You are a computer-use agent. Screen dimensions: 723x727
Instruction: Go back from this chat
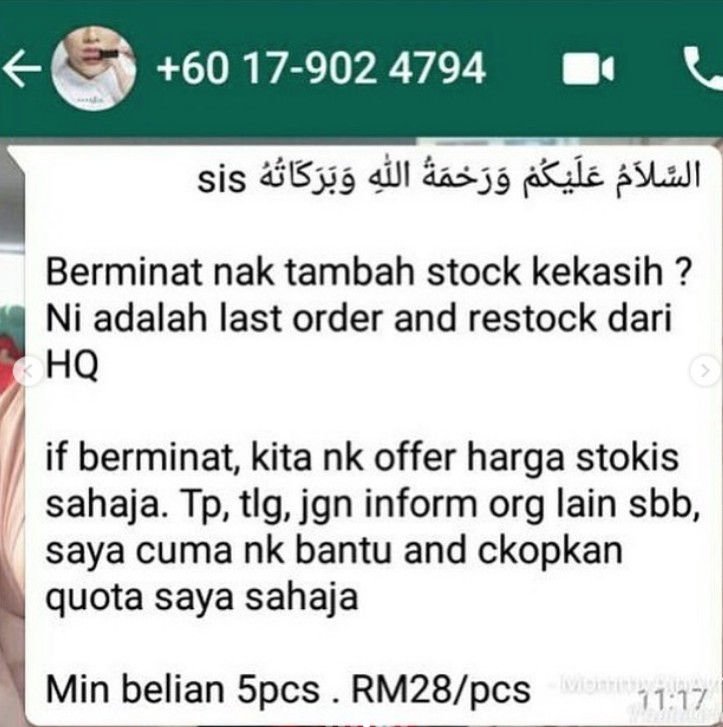tap(22, 69)
